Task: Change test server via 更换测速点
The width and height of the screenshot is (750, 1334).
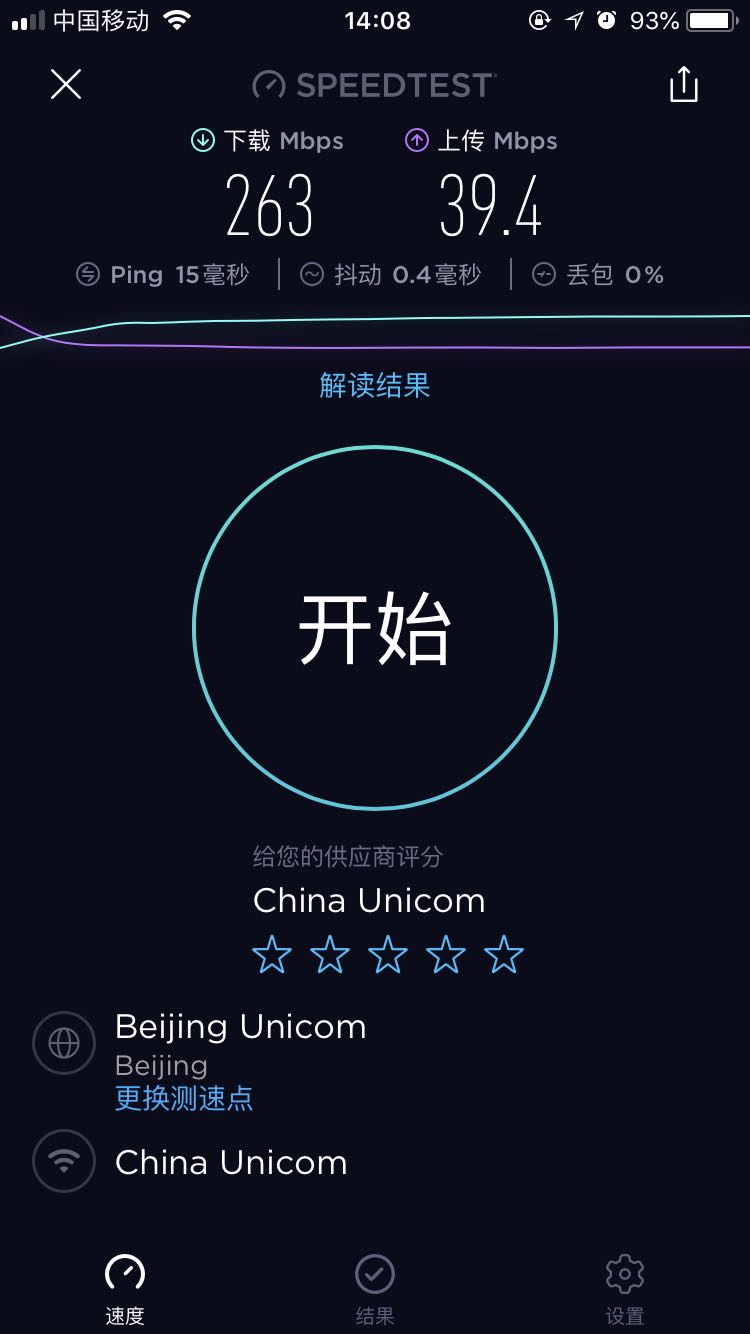Action: [x=184, y=1098]
